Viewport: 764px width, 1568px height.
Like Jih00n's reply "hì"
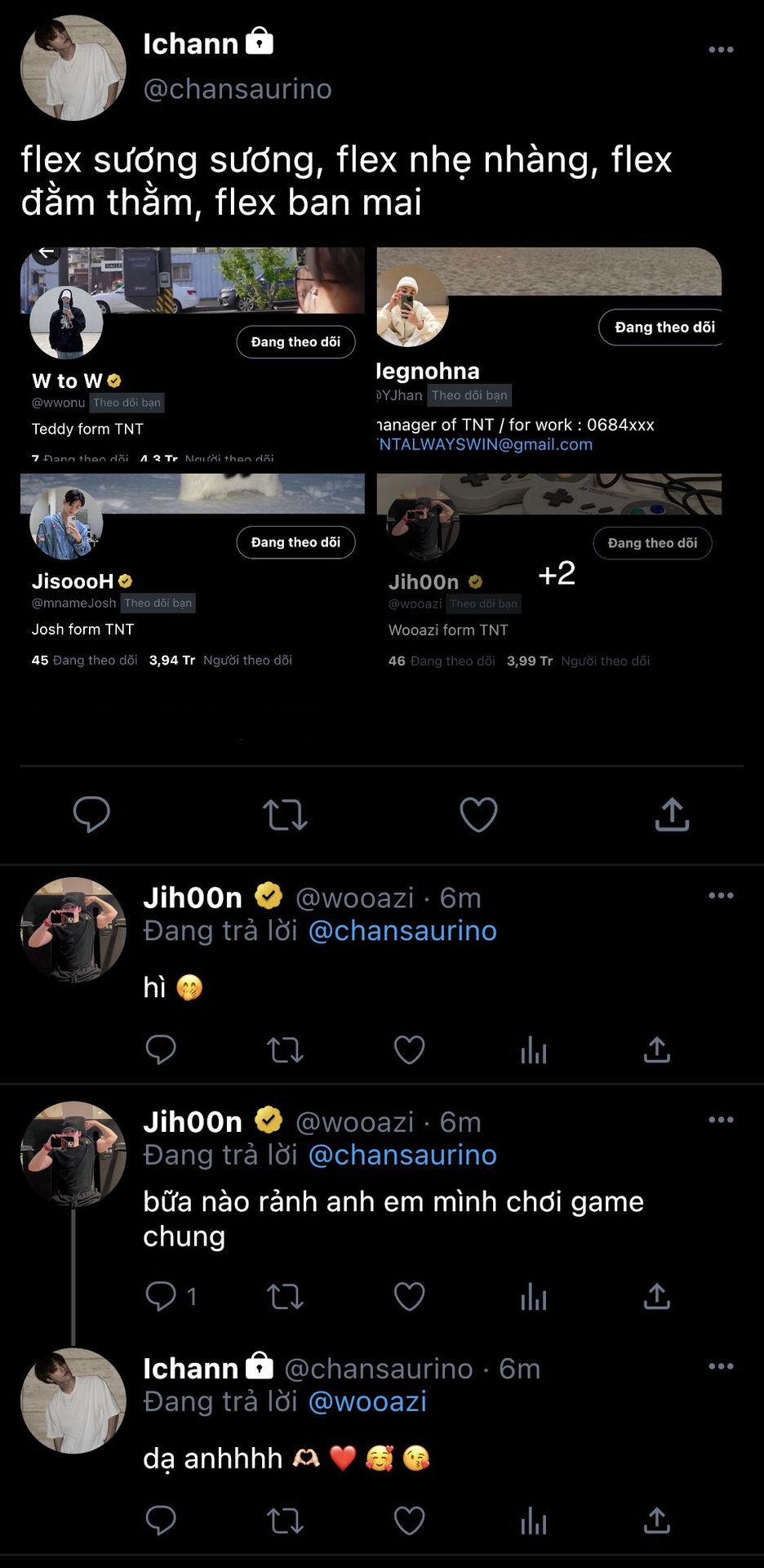click(x=409, y=1049)
